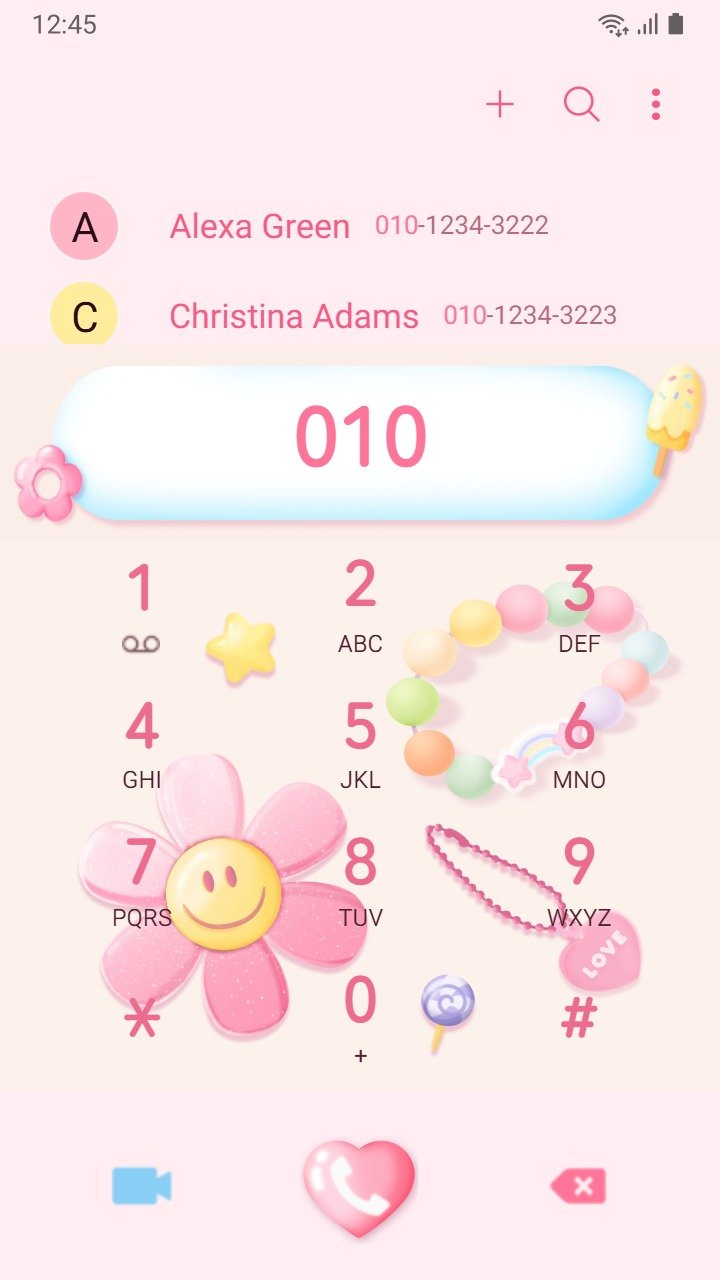720x1280 pixels.
Task: Call the number with heart button
Action: [x=360, y=1188]
